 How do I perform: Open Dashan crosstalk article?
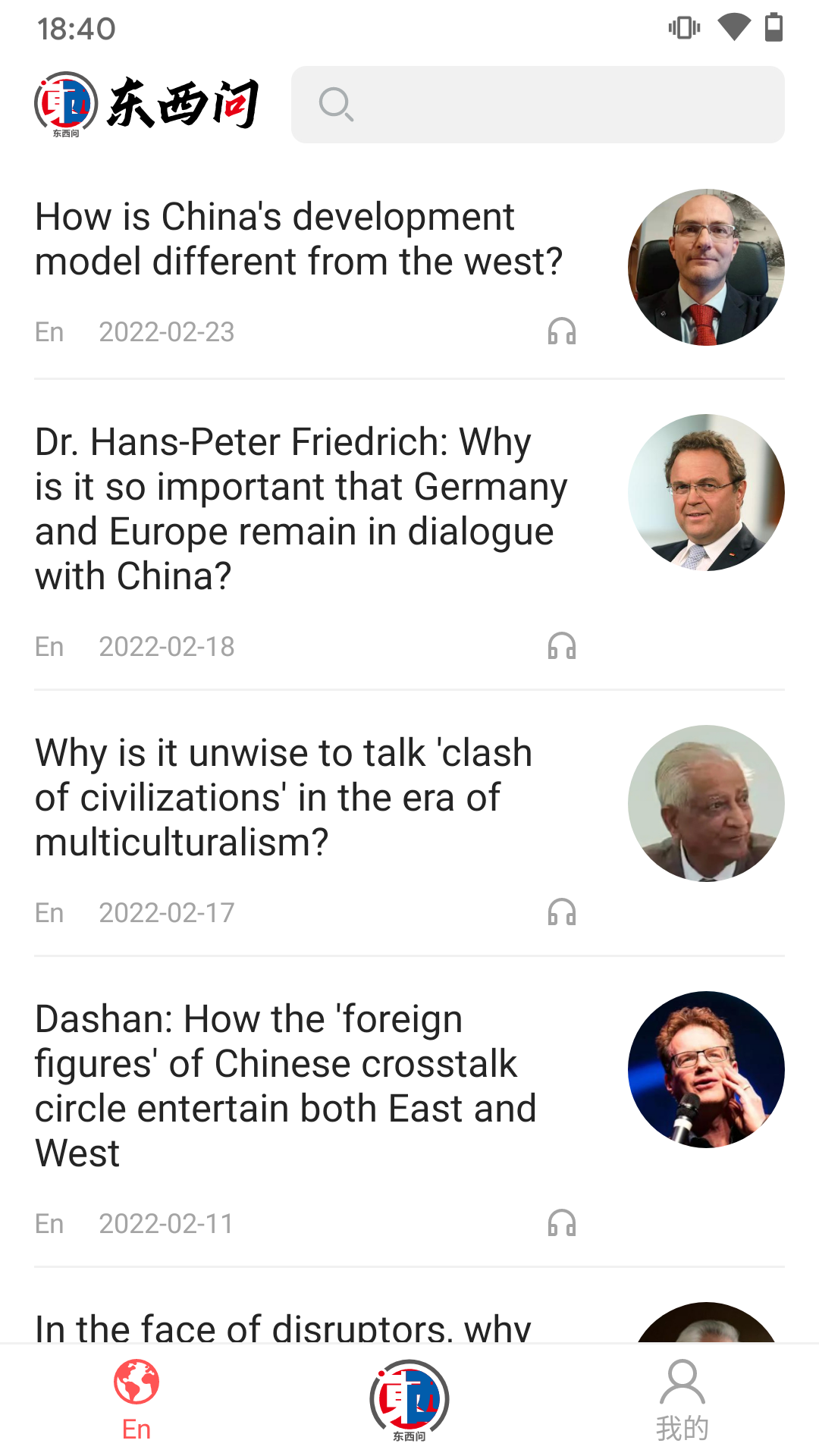(x=285, y=1085)
